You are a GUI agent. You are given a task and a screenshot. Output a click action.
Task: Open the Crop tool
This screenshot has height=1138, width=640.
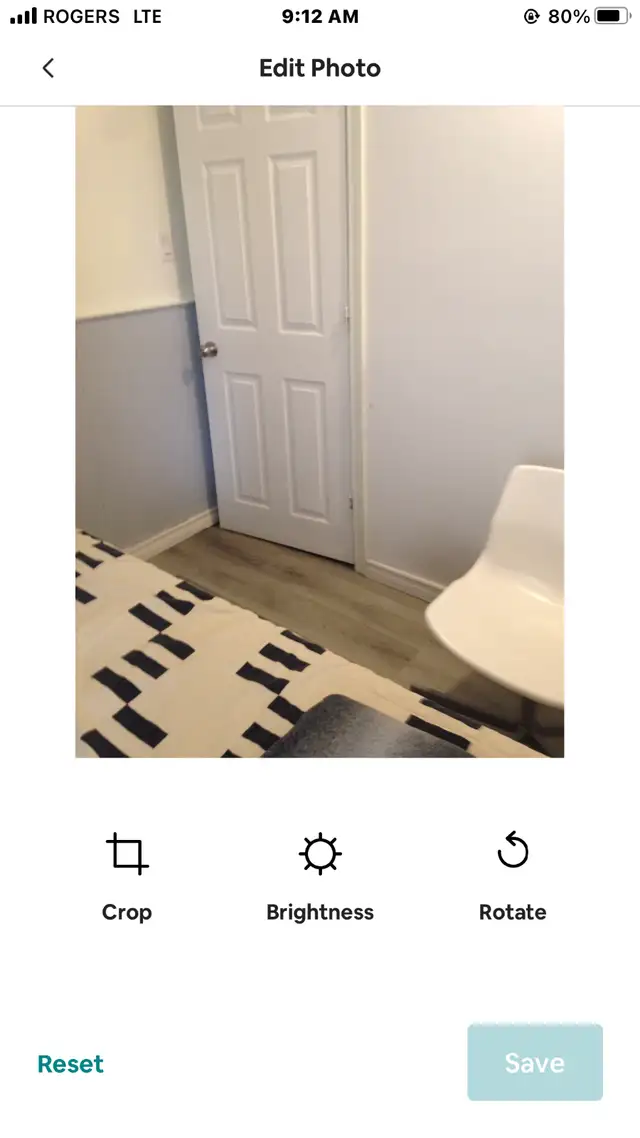click(127, 874)
